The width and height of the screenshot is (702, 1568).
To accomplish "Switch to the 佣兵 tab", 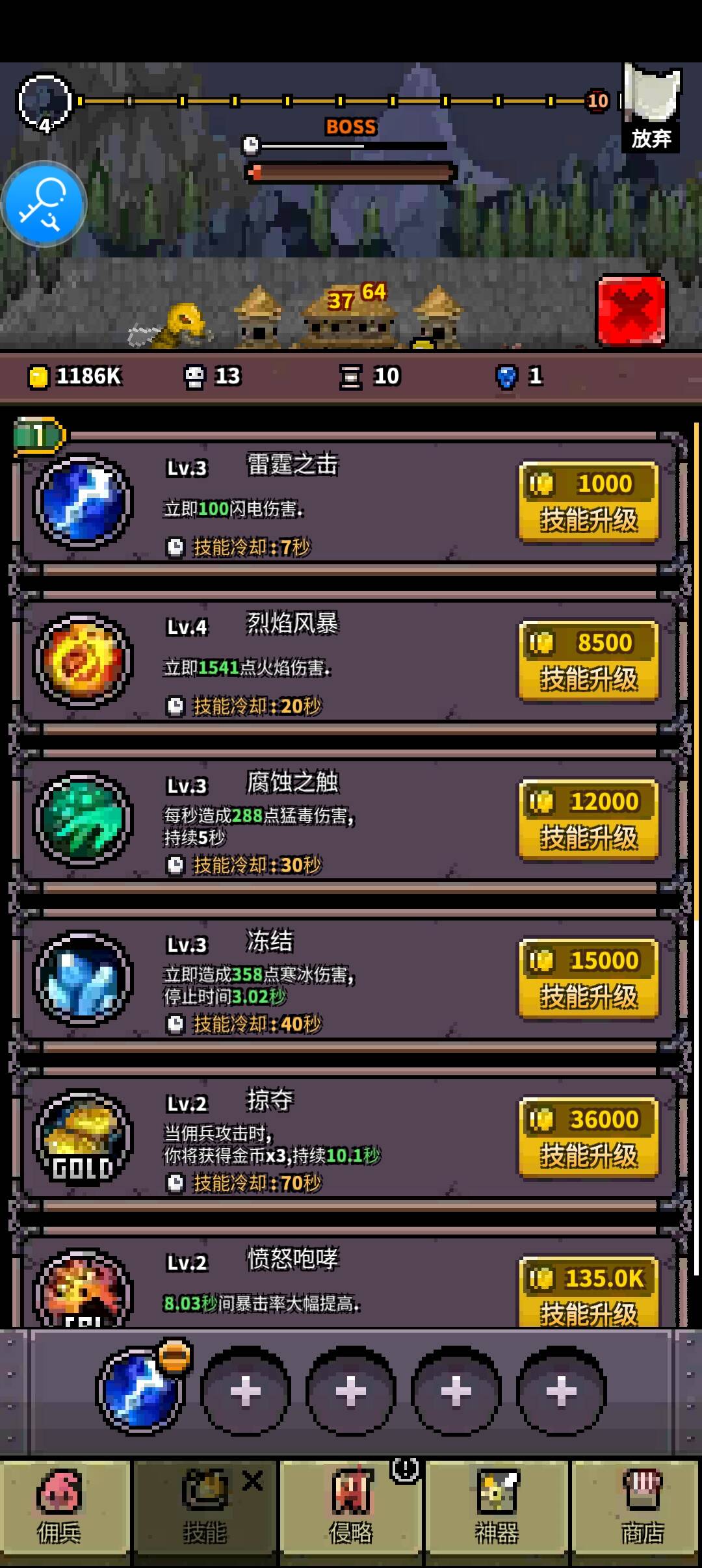I will coord(60,1512).
